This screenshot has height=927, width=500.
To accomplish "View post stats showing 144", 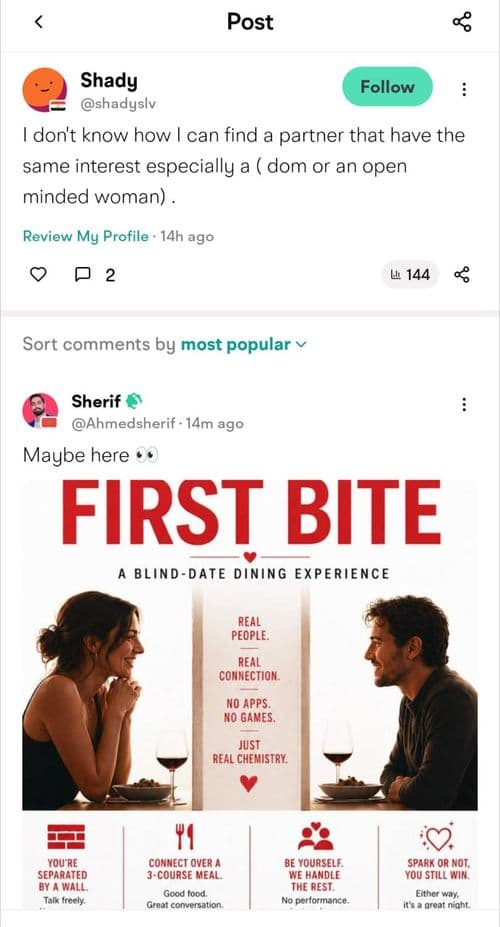I will pos(410,274).
